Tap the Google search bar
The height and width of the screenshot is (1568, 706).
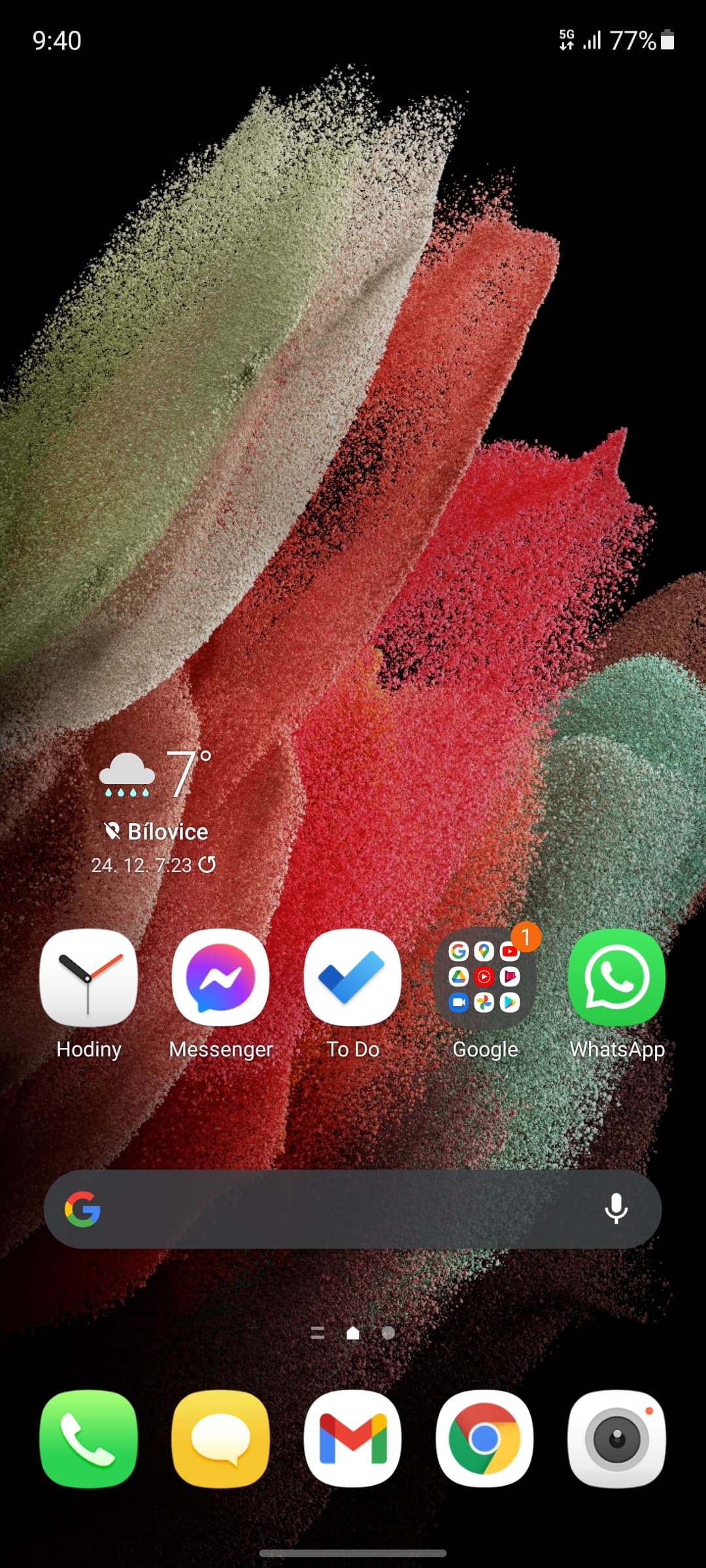tap(340, 1209)
